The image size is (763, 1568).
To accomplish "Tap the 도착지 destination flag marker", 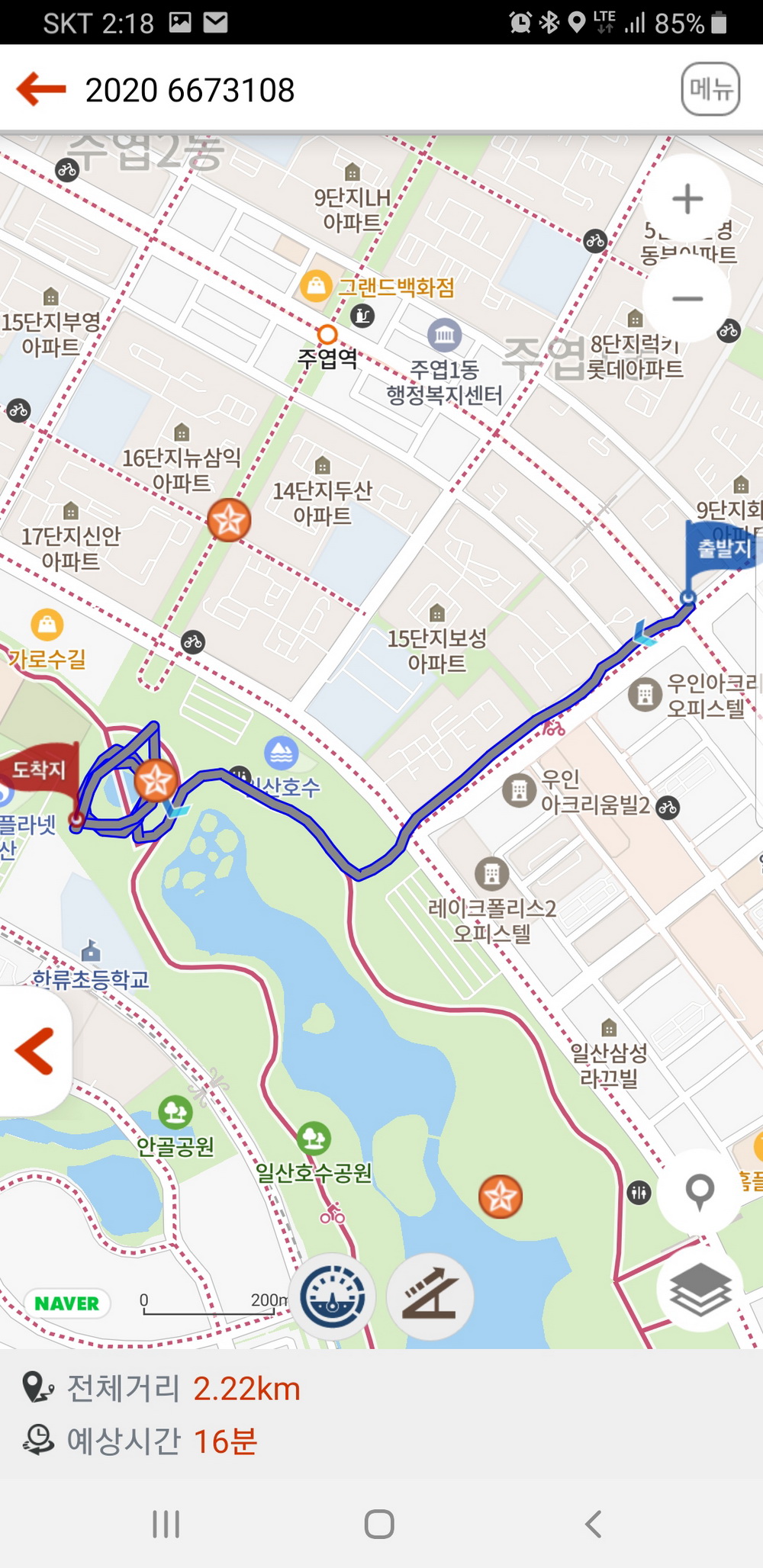I will [41, 770].
